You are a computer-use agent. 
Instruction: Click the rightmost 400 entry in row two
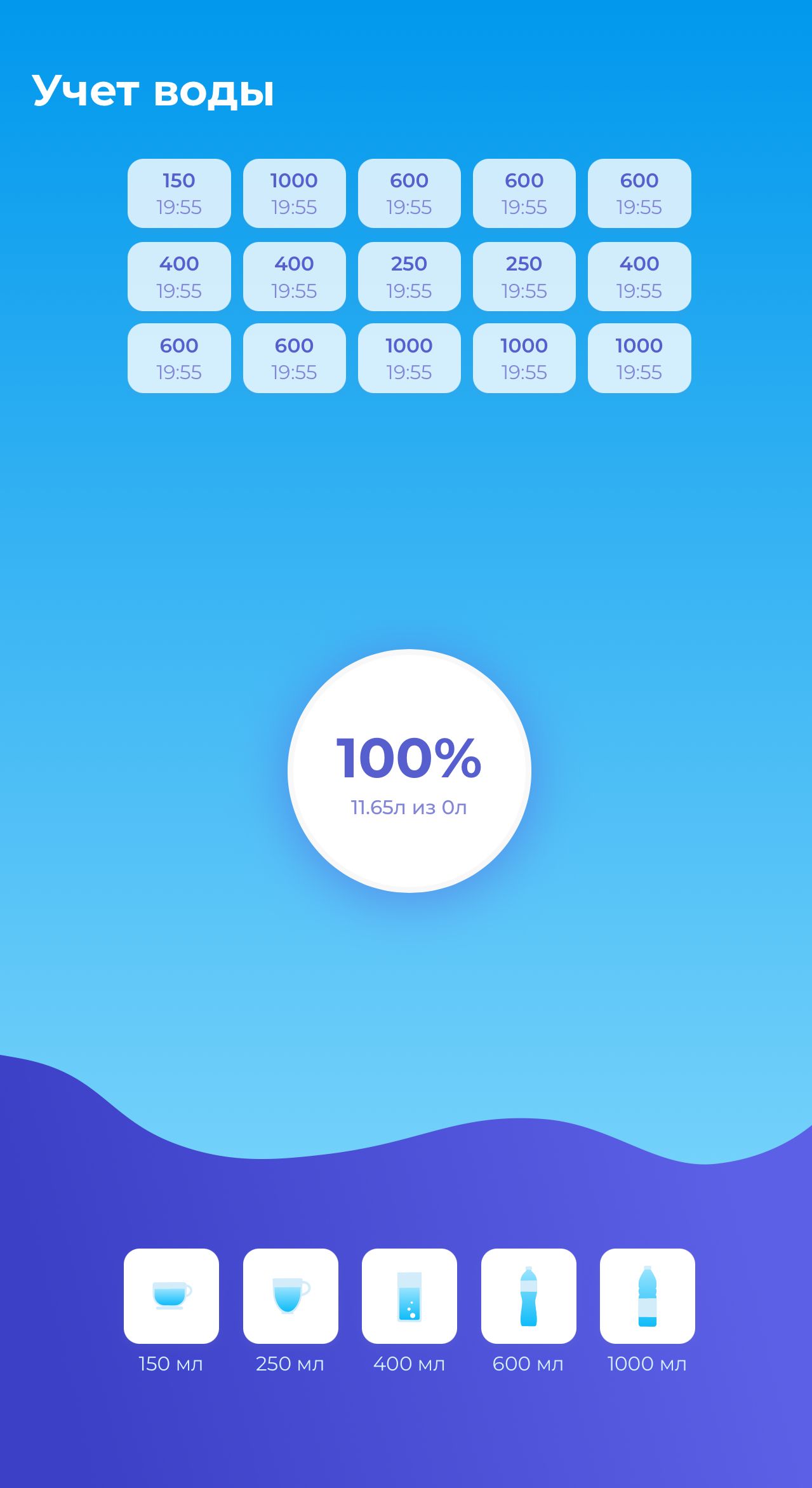coord(639,277)
